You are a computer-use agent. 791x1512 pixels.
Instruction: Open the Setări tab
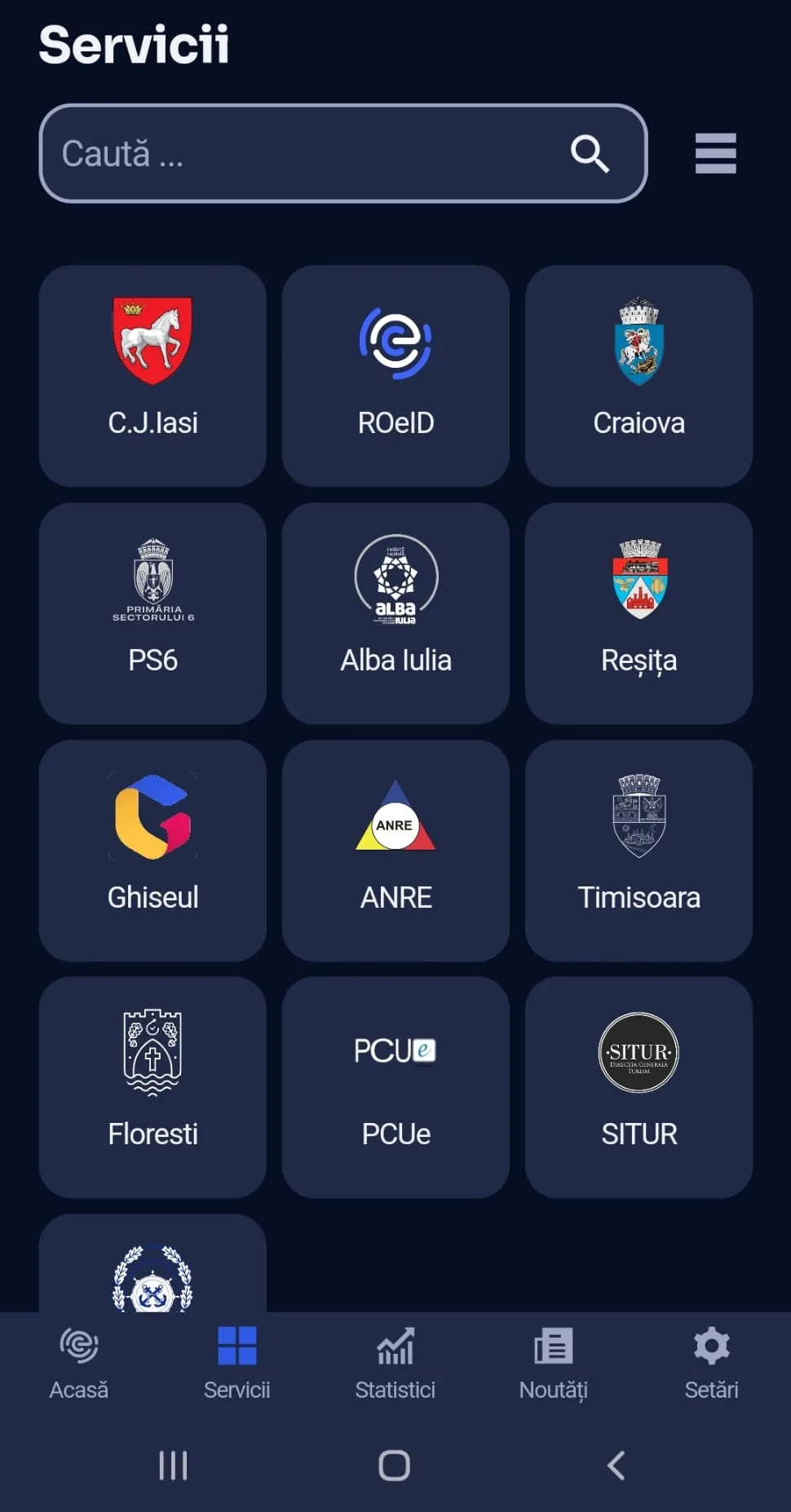pos(711,1364)
